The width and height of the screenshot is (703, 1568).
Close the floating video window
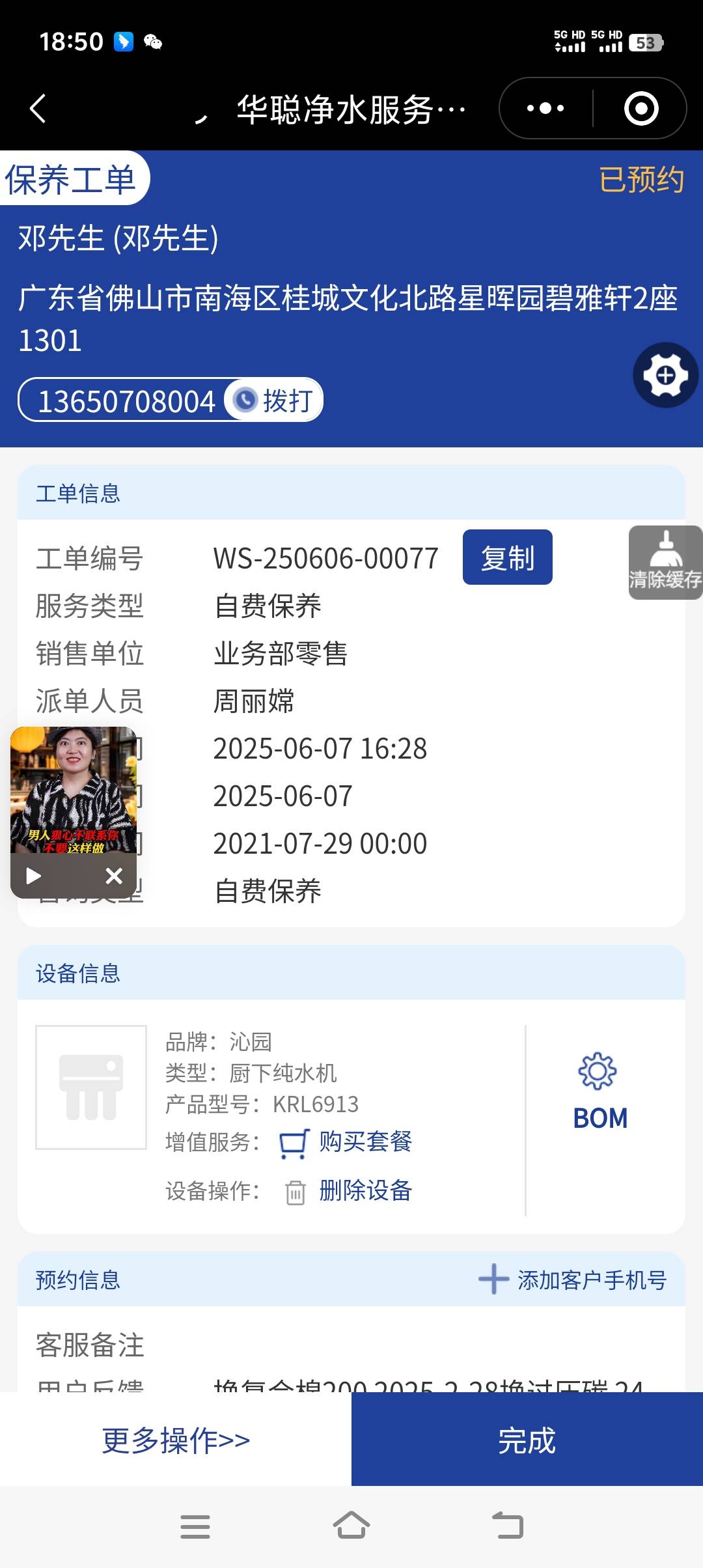114,876
